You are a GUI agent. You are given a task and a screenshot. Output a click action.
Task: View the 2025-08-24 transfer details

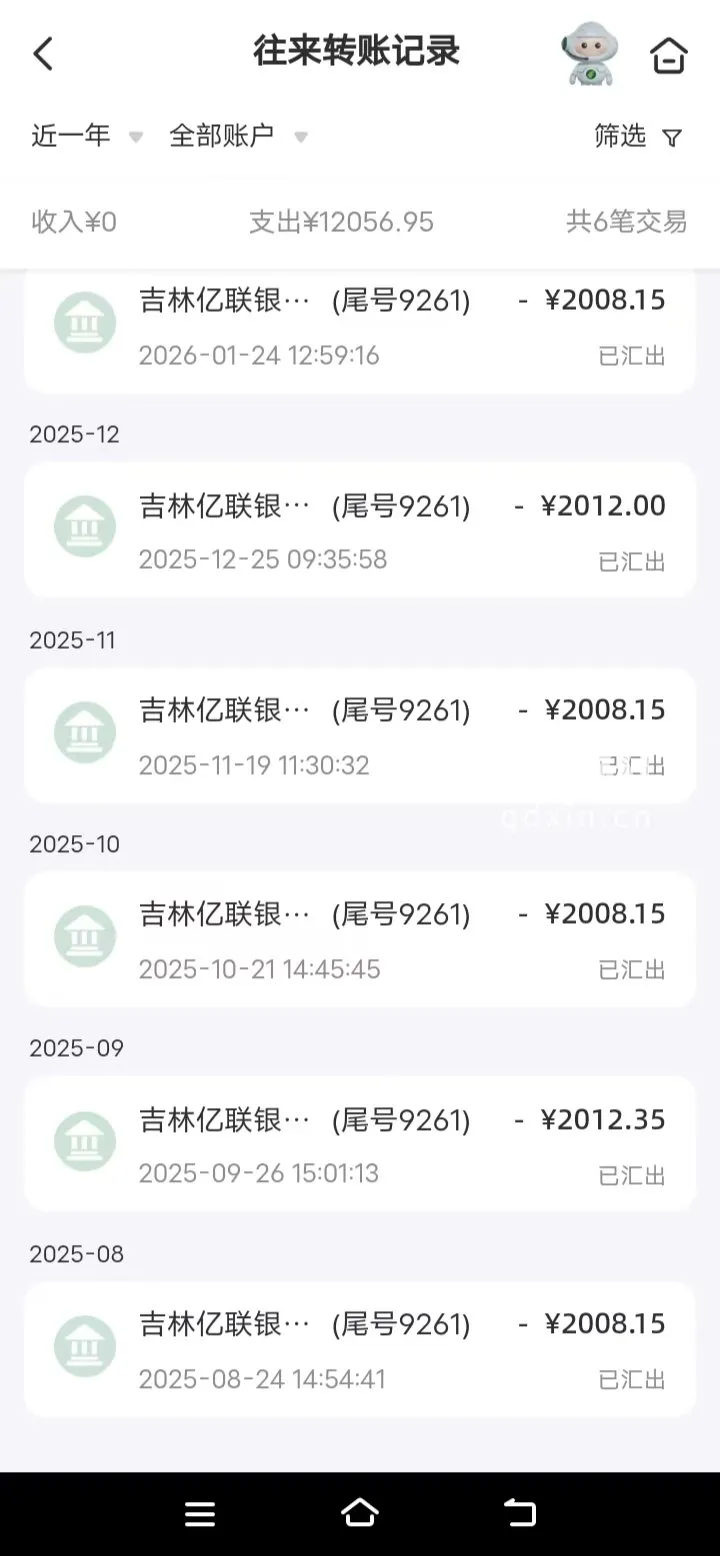point(359,1350)
